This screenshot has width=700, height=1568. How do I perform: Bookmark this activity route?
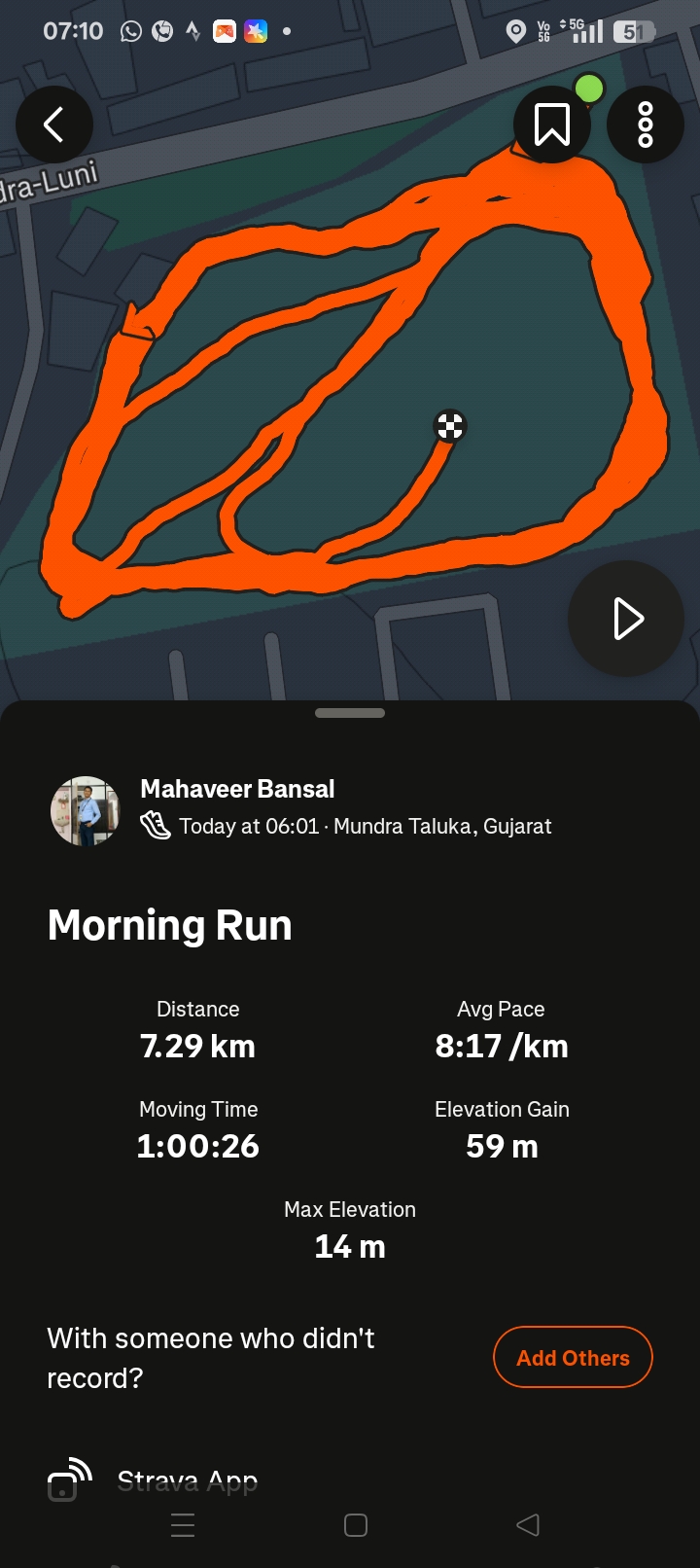[551, 125]
